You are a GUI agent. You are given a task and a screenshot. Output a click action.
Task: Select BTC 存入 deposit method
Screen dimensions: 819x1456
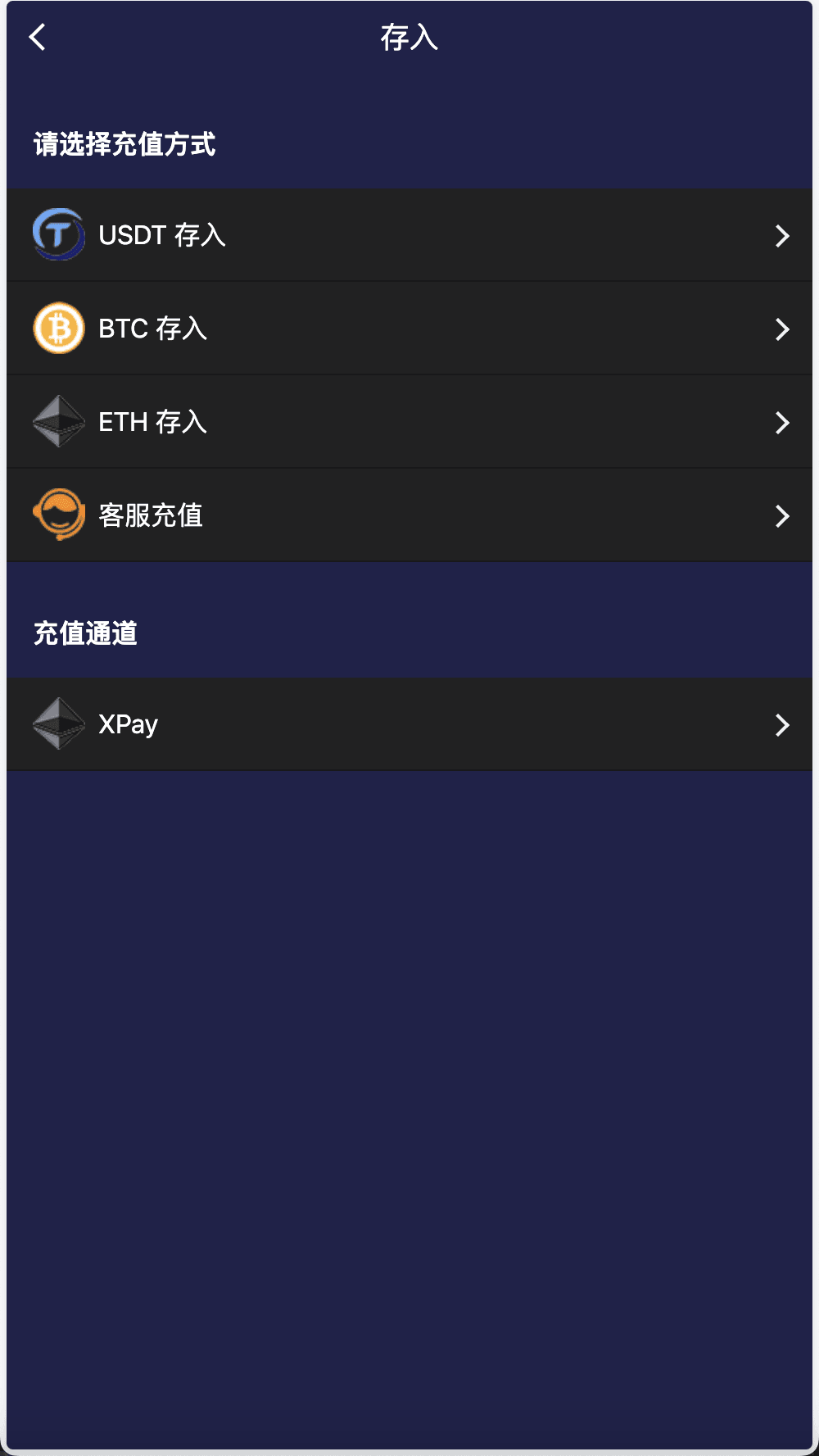pyautogui.click(x=409, y=329)
